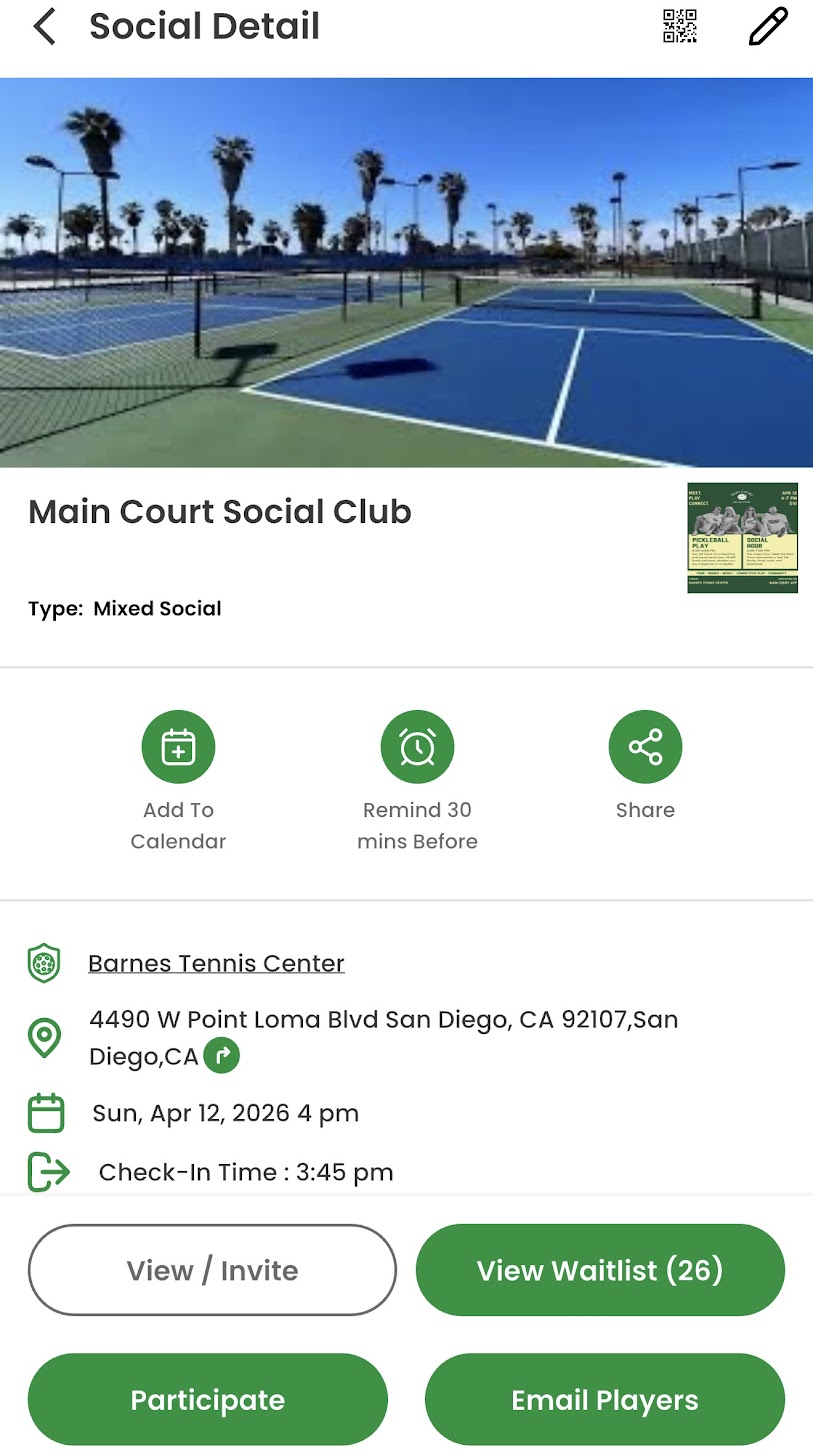Open the event flyer thumbnail
The width and height of the screenshot is (813, 1453).
pos(742,538)
